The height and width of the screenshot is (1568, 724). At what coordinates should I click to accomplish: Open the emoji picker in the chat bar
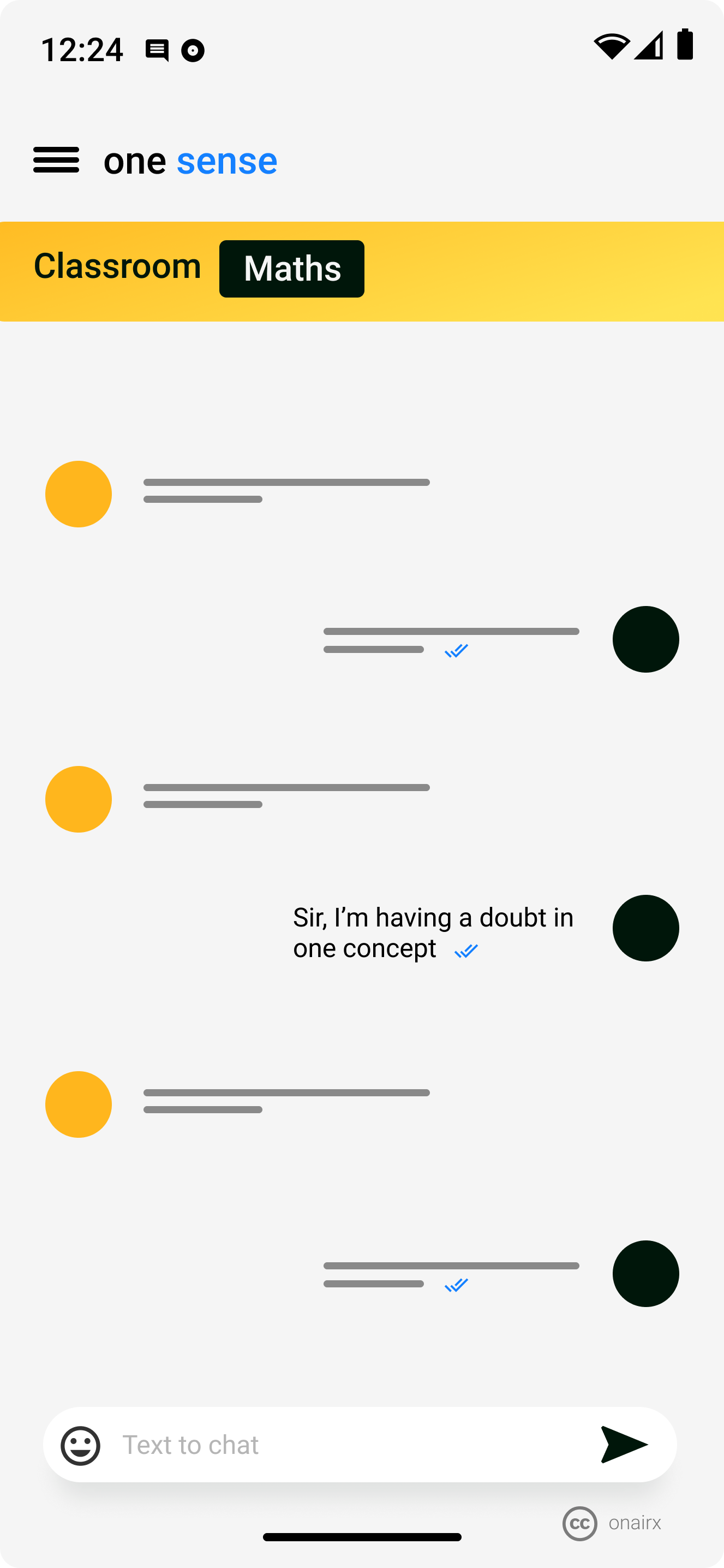(x=81, y=1444)
